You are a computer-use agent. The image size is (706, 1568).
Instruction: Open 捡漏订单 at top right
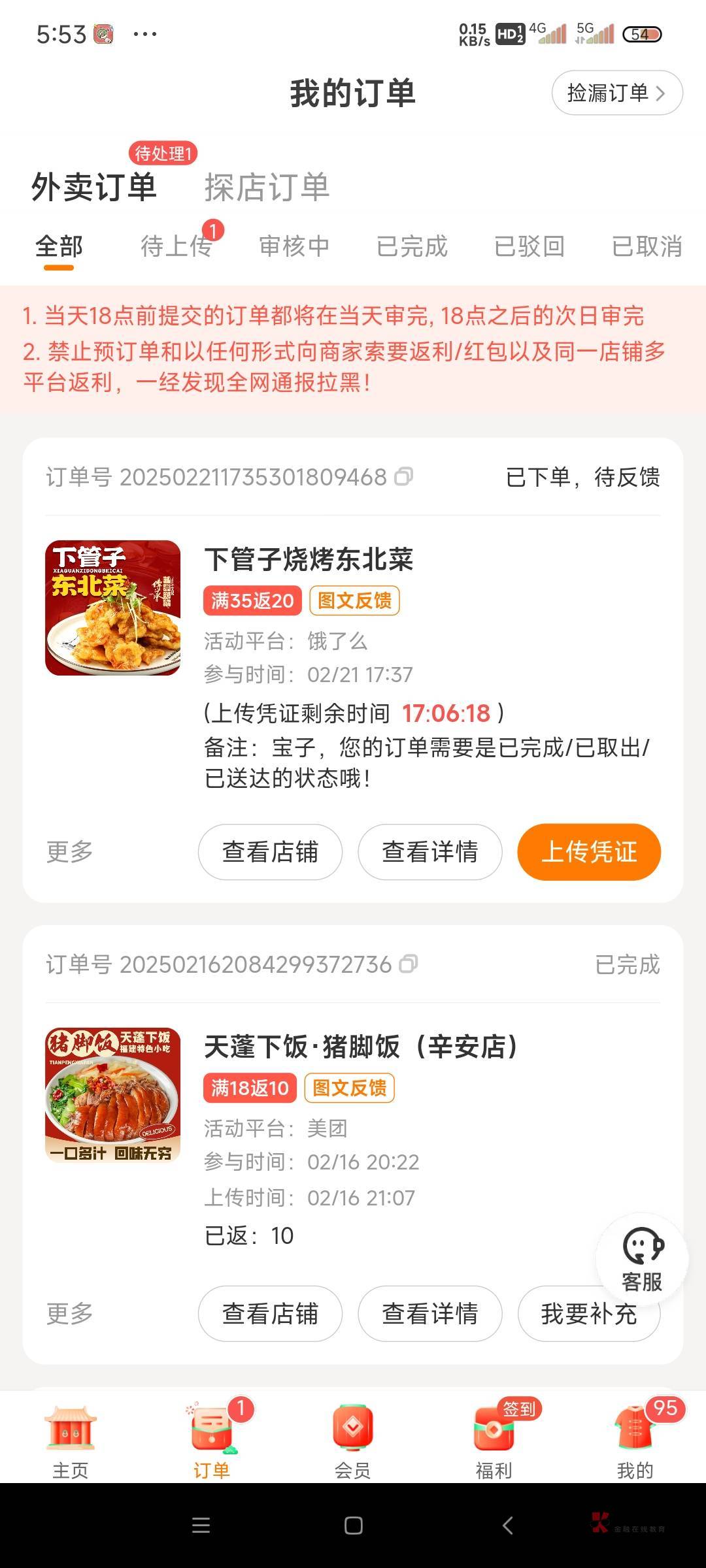616,93
